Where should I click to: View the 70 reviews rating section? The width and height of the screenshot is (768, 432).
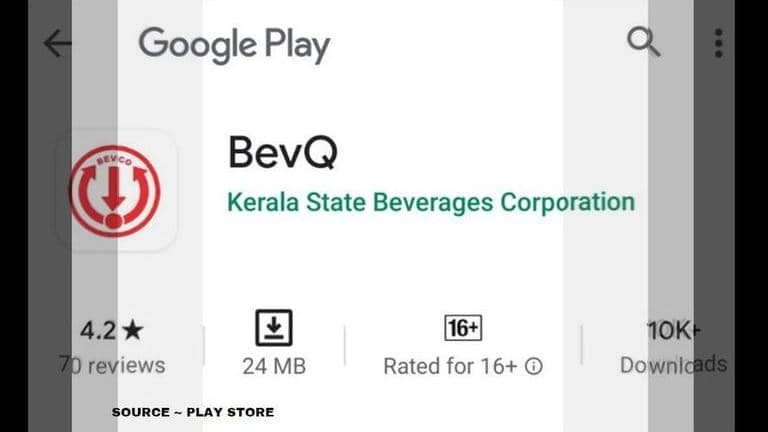[112, 345]
